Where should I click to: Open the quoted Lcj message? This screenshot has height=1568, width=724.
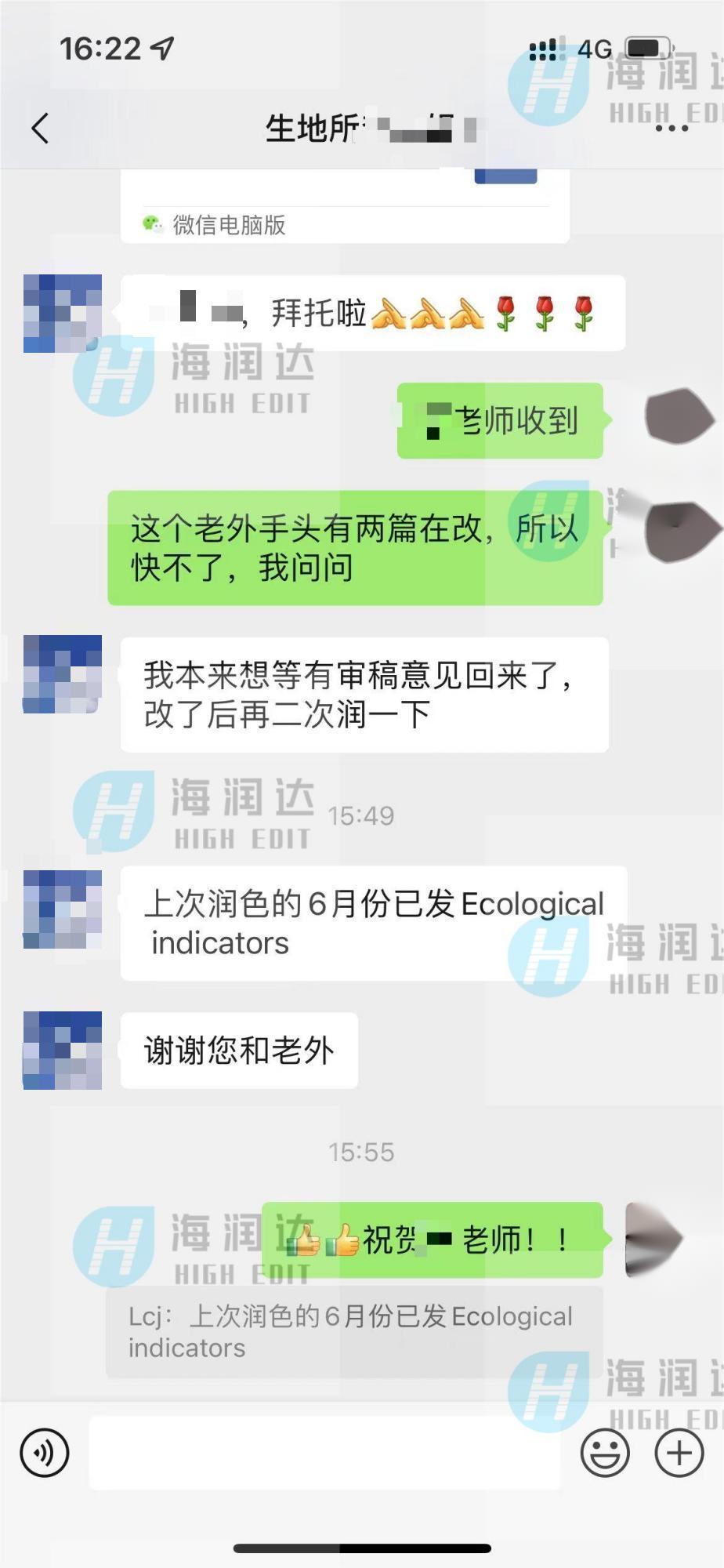354,1331
